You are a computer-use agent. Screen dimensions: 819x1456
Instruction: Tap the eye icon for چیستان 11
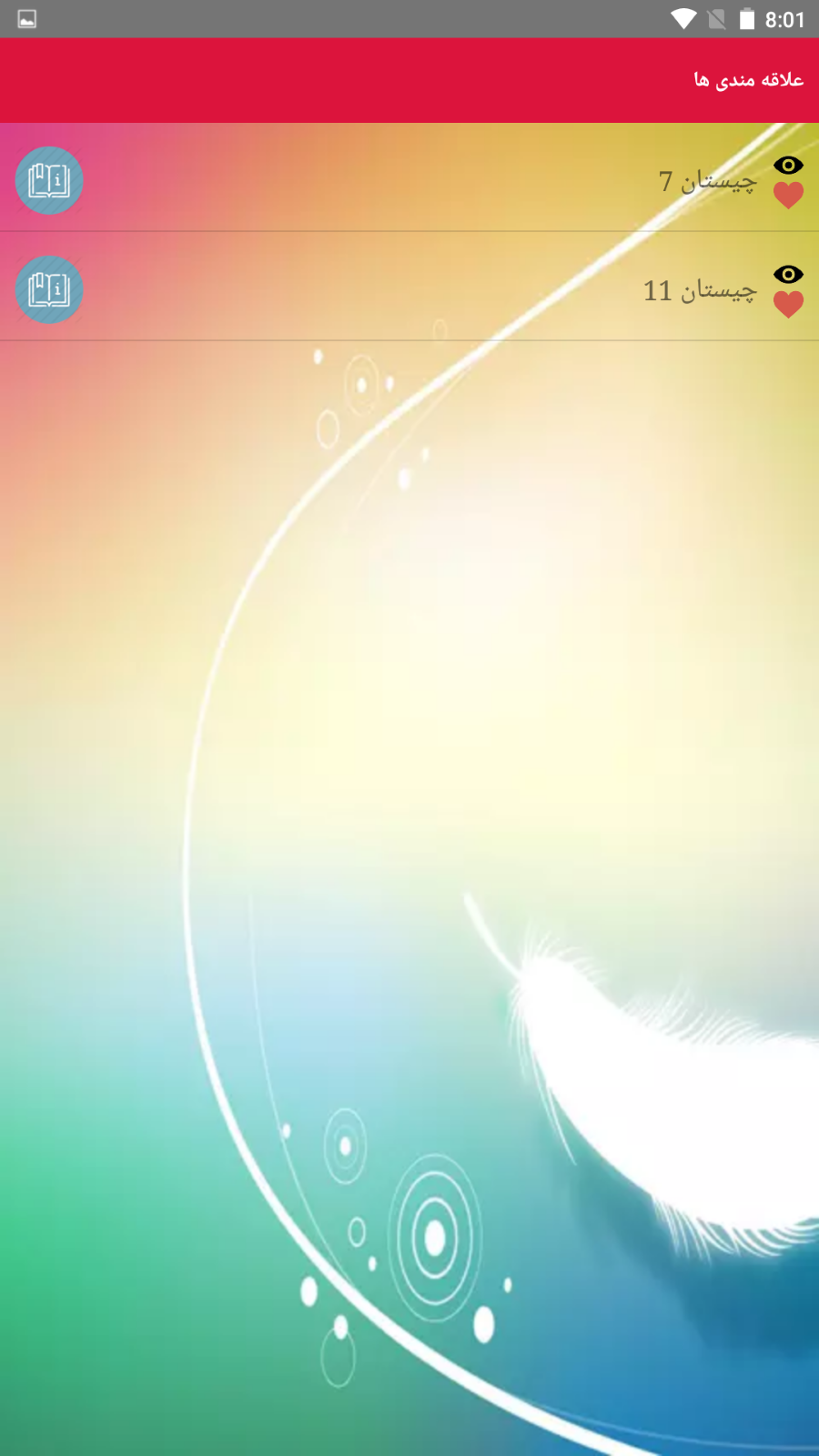click(x=788, y=274)
